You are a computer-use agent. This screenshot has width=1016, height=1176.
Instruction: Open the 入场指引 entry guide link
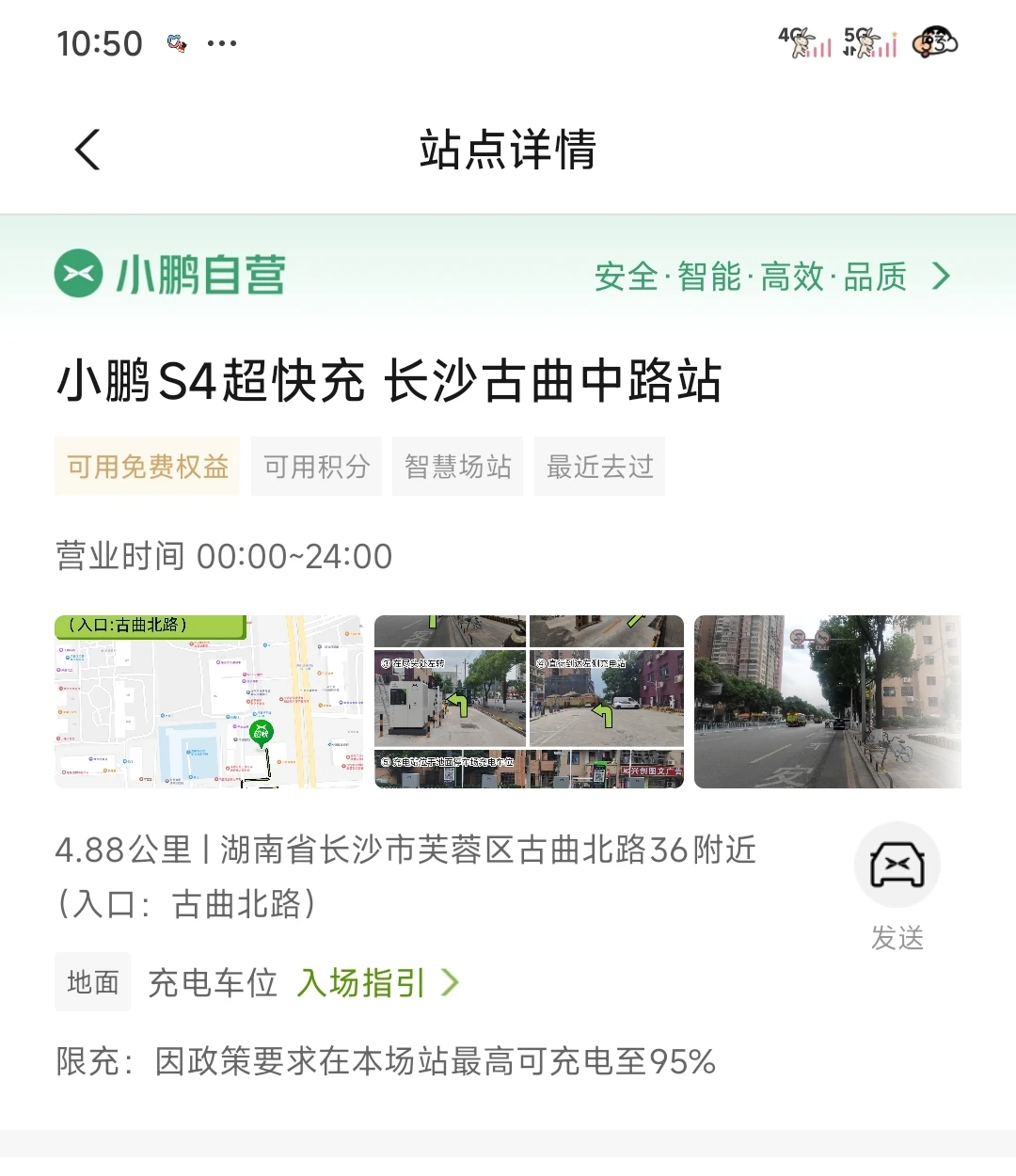378,983
